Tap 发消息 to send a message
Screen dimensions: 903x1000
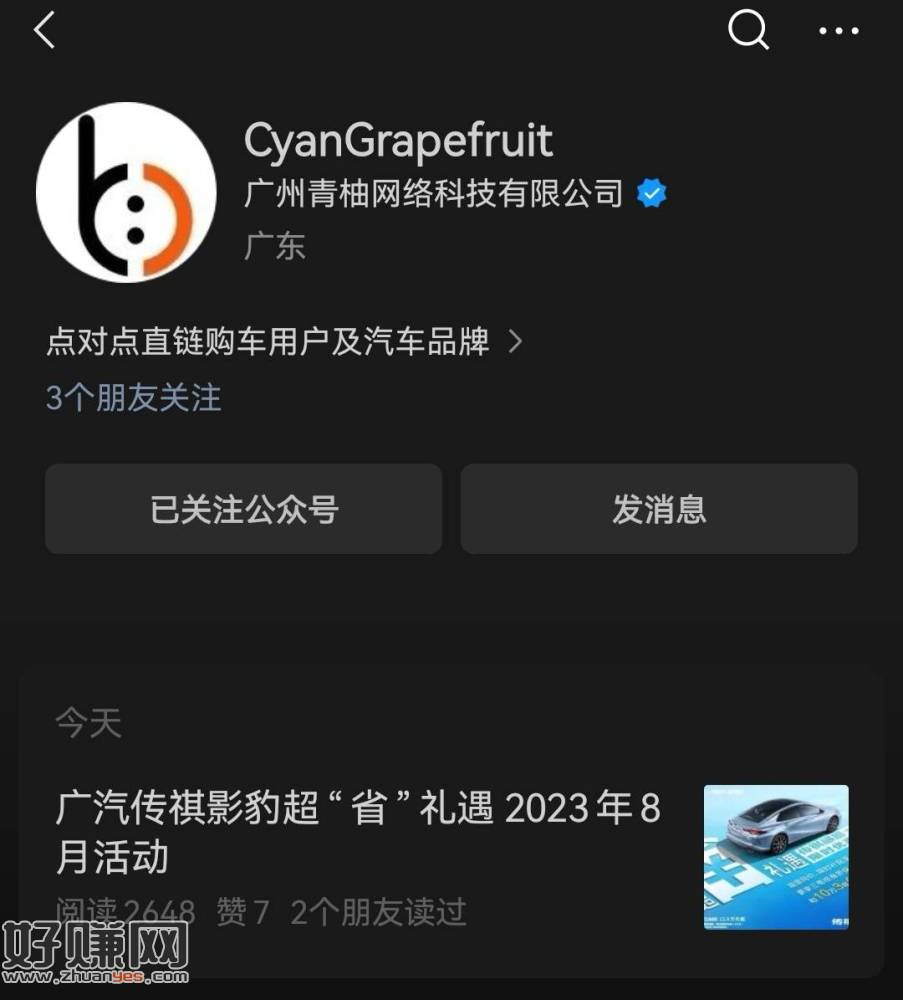(x=659, y=509)
